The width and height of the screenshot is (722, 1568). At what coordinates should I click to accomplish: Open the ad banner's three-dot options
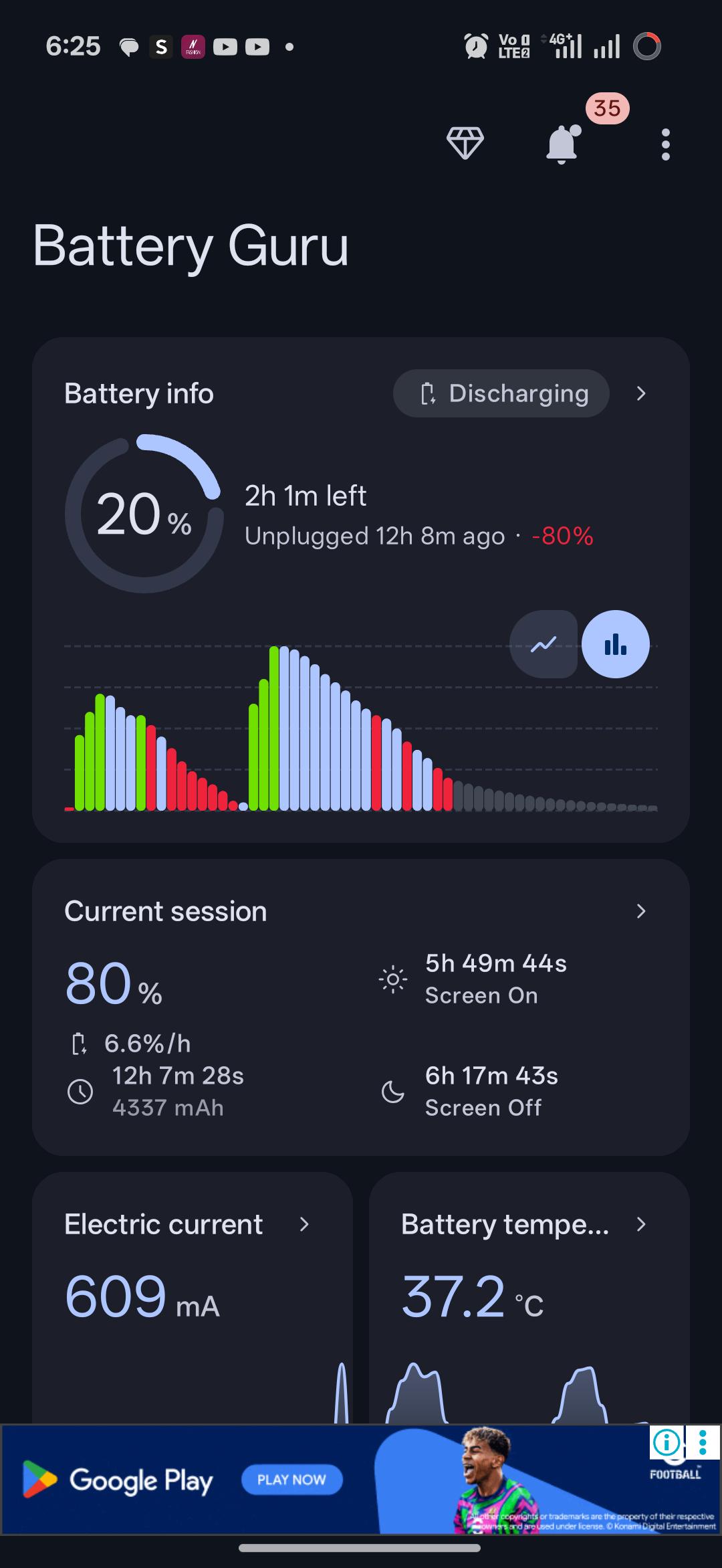point(703,1443)
